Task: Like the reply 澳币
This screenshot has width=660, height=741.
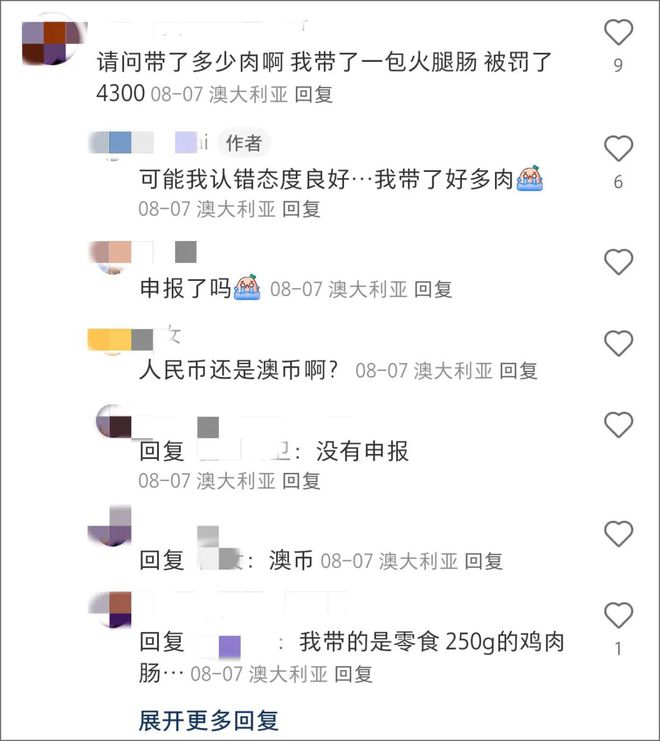Action: [x=618, y=534]
